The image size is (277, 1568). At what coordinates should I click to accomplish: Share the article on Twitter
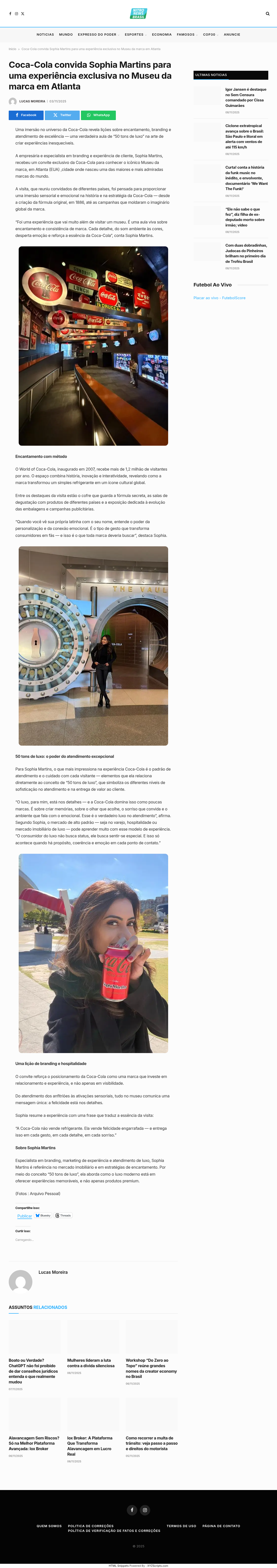pos(62,115)
